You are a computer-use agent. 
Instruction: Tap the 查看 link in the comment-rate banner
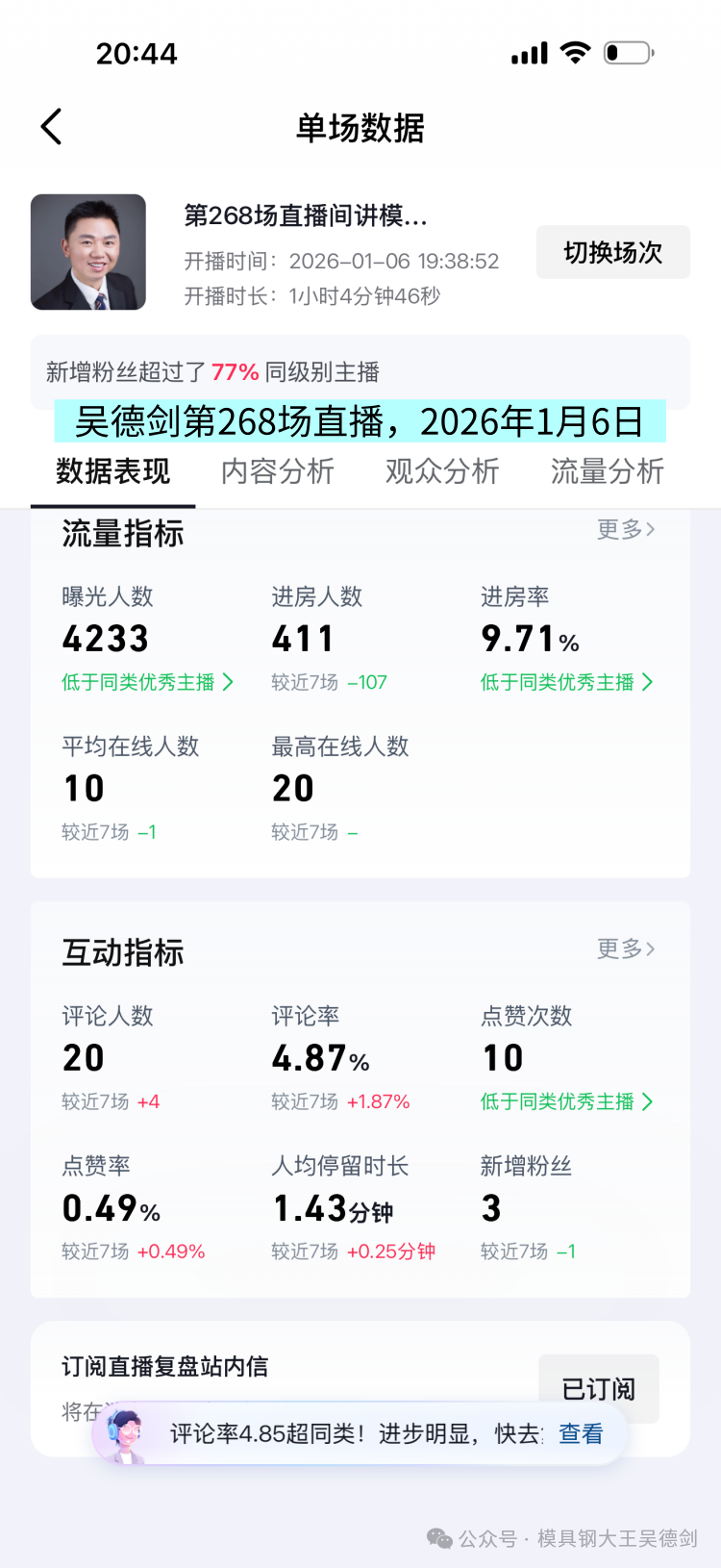(x=579, y=1433)
